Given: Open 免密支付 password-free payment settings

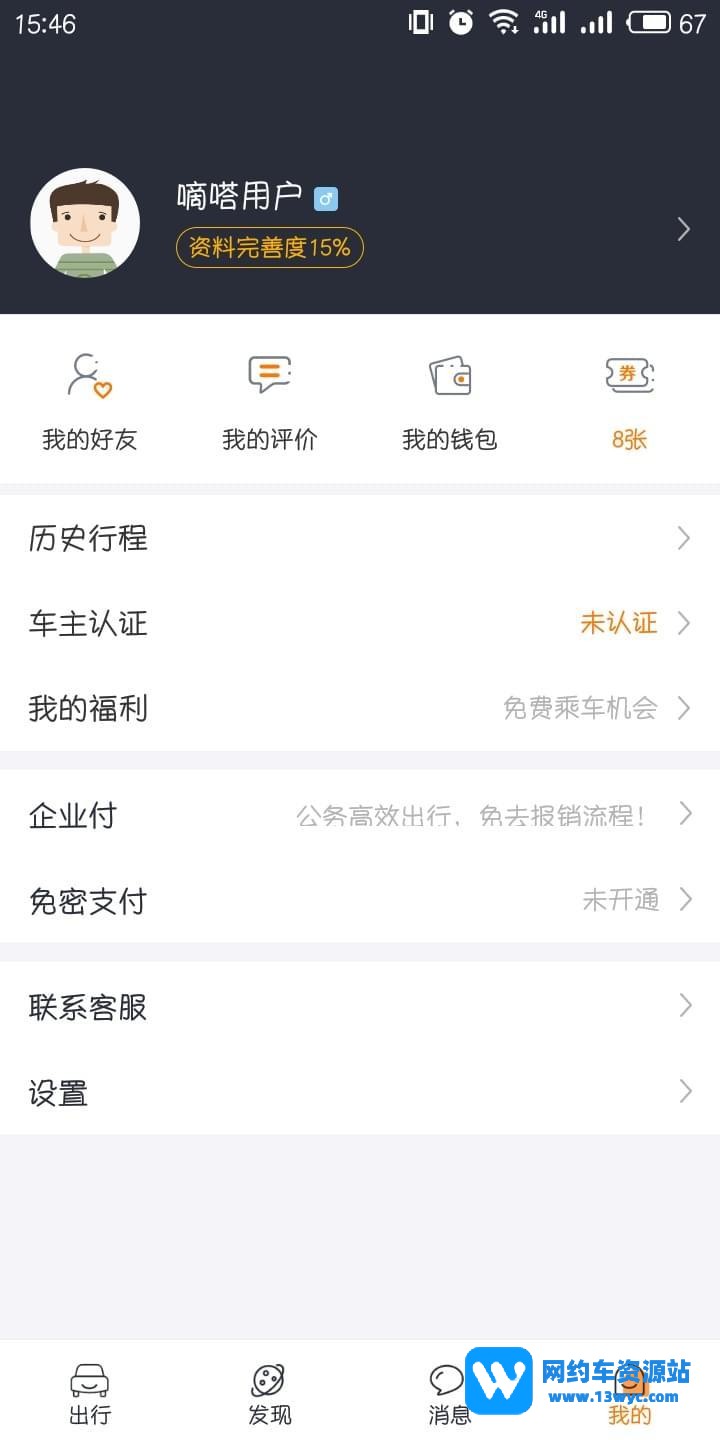Looking at the screenshot, I should click(360, 900).
